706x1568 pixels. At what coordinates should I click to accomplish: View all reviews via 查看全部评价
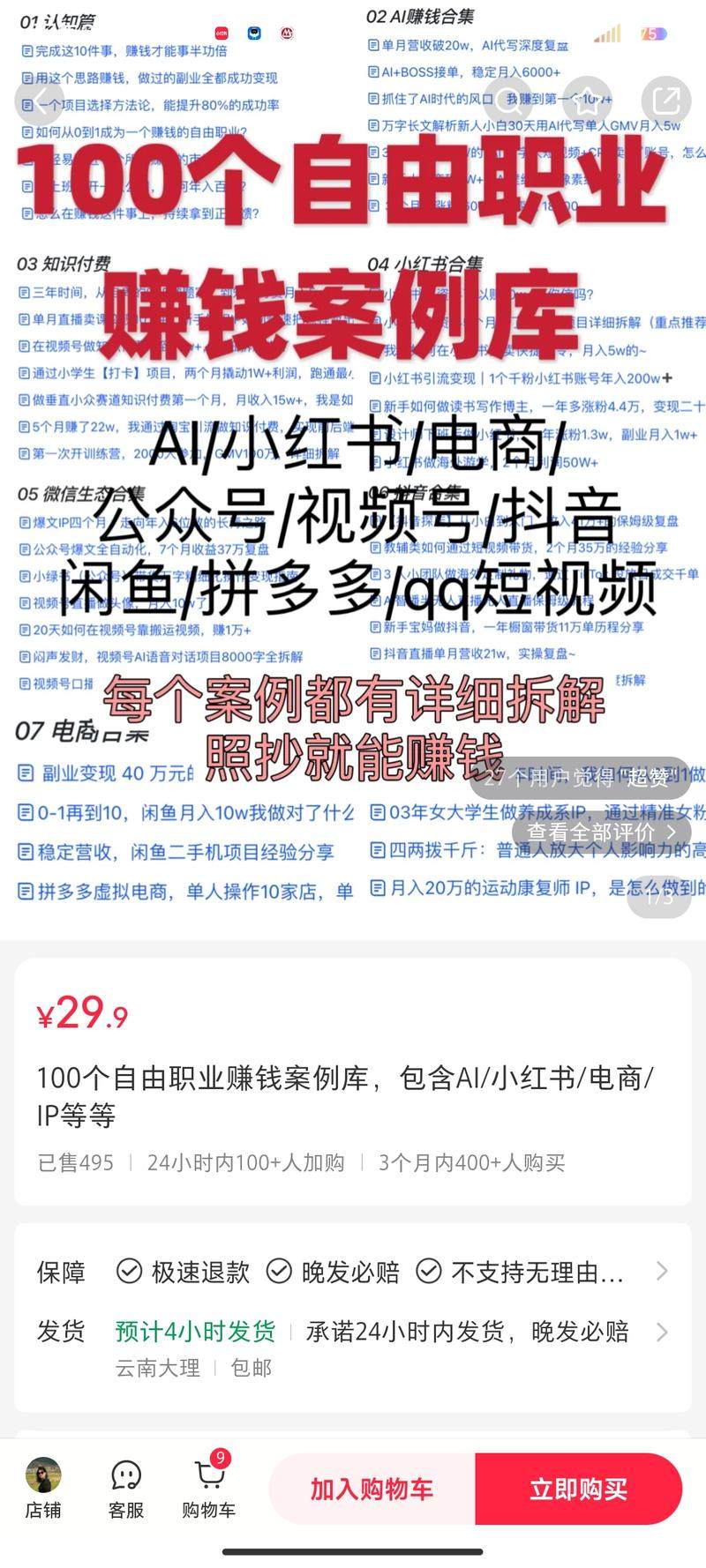coord(600,832)
